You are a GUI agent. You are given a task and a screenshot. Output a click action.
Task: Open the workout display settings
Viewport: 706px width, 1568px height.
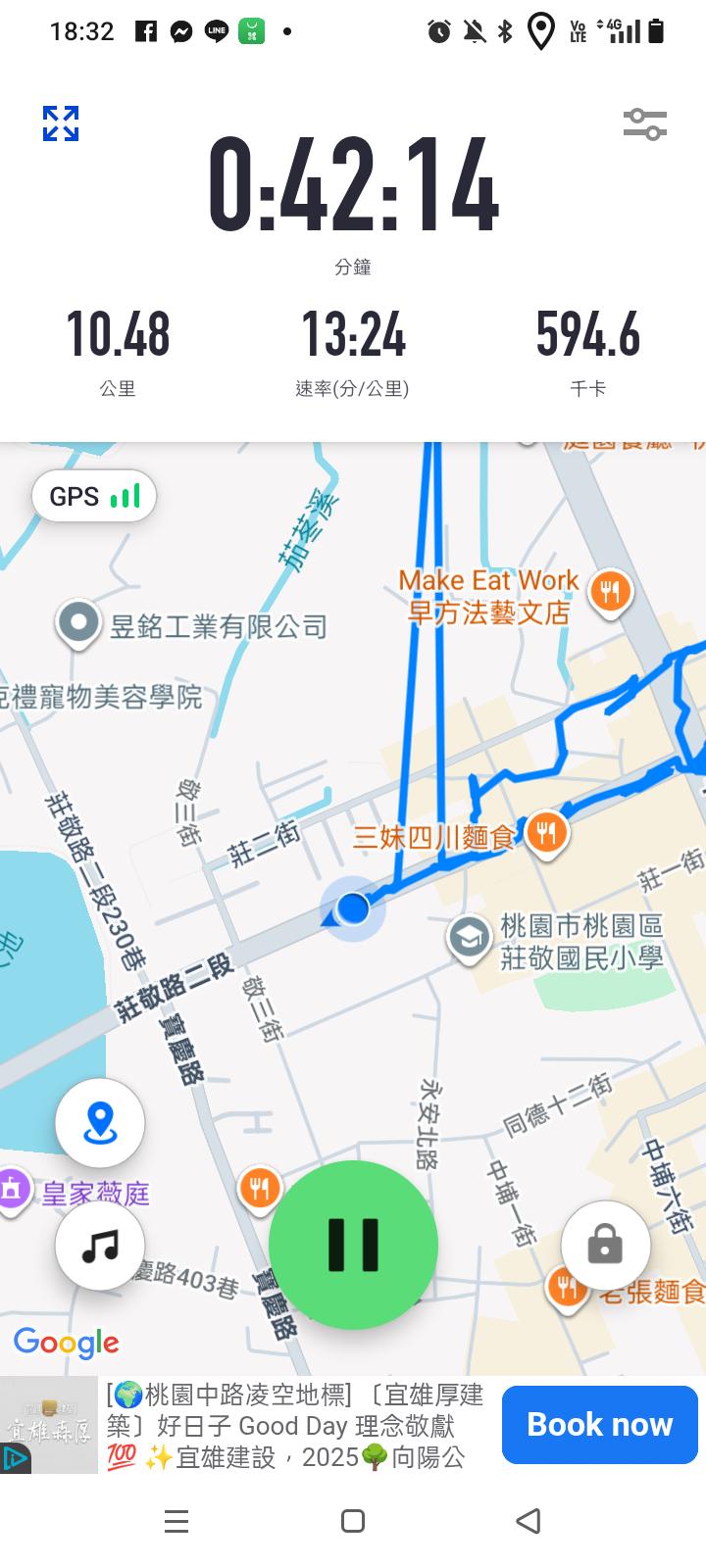(644, 124)
